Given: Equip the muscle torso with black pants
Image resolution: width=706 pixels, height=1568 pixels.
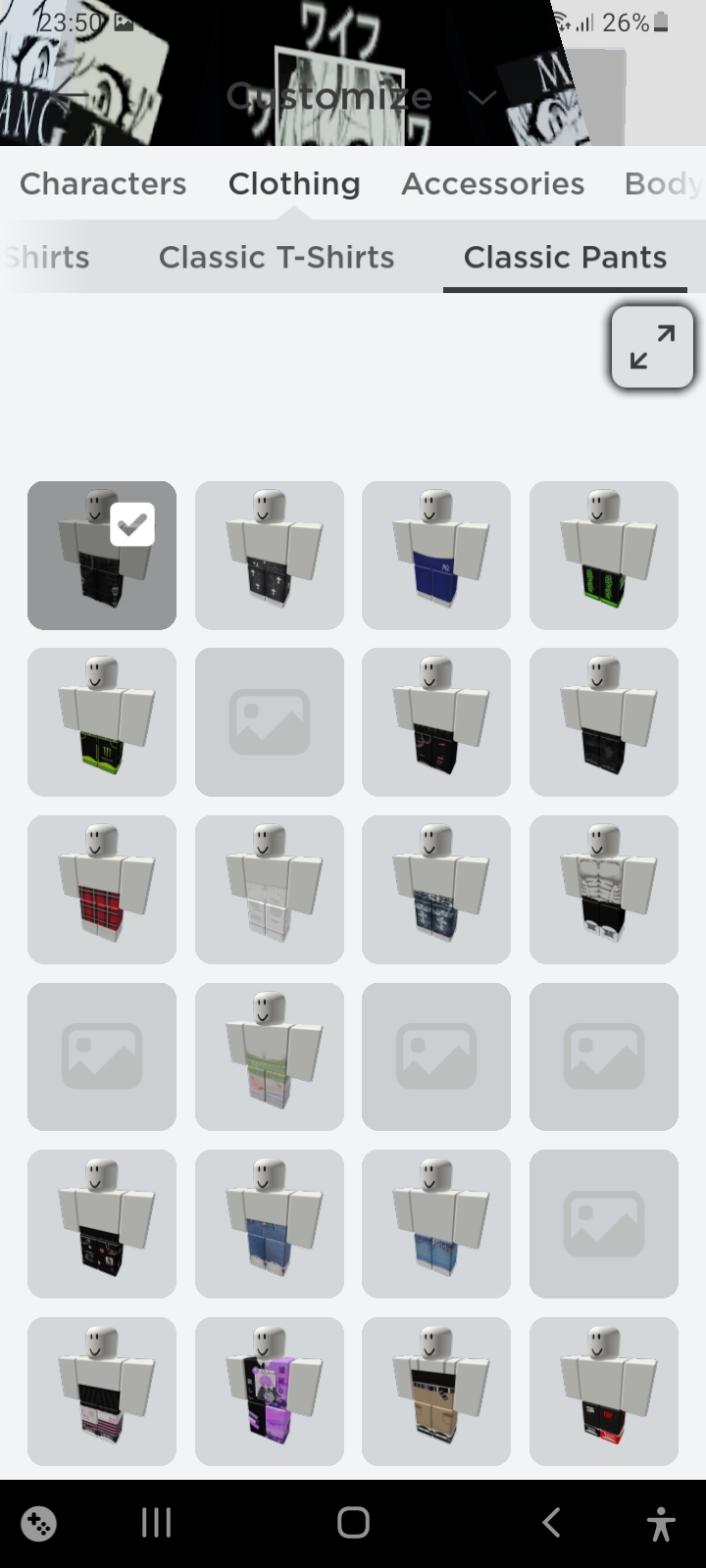Looking at the screenshot, I should click(604, 890).
